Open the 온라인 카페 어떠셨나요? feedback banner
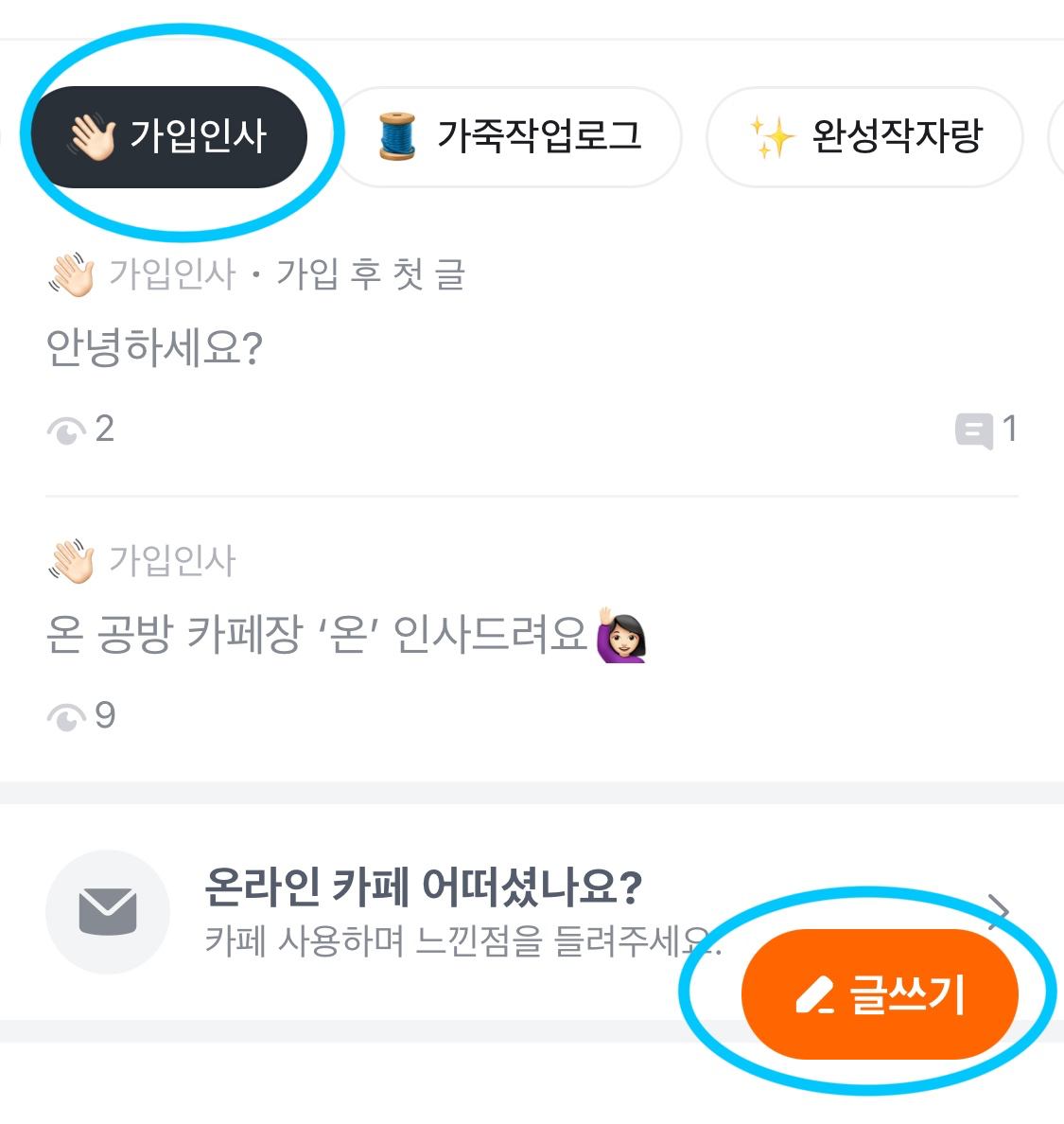 423,887
